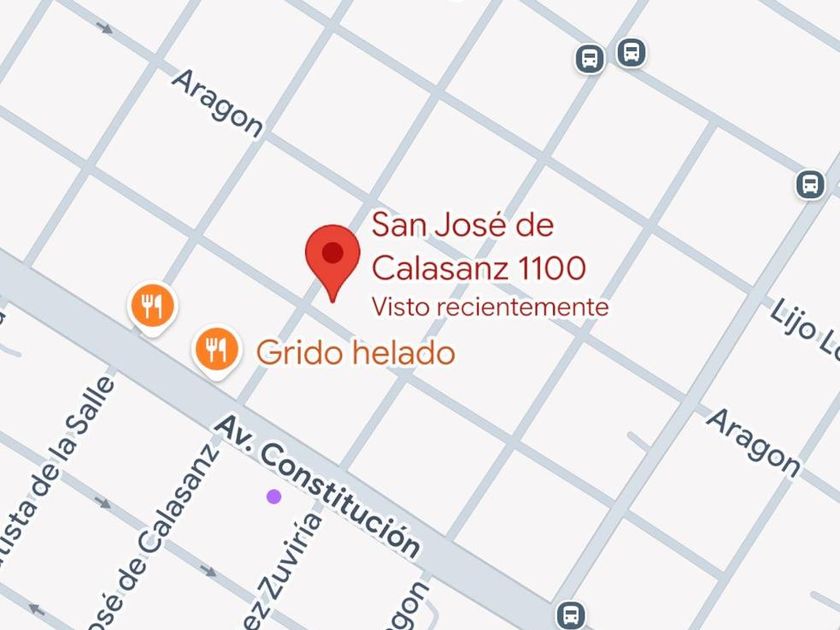840x630 pixels.
Task: Open the Grido helado place marker
Action: [x=216, y=351]
